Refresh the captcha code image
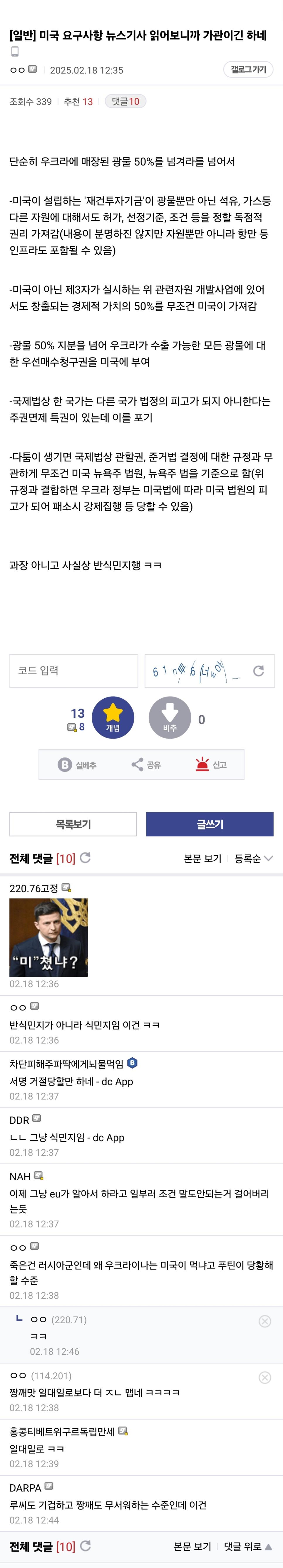 coord(259,670)
